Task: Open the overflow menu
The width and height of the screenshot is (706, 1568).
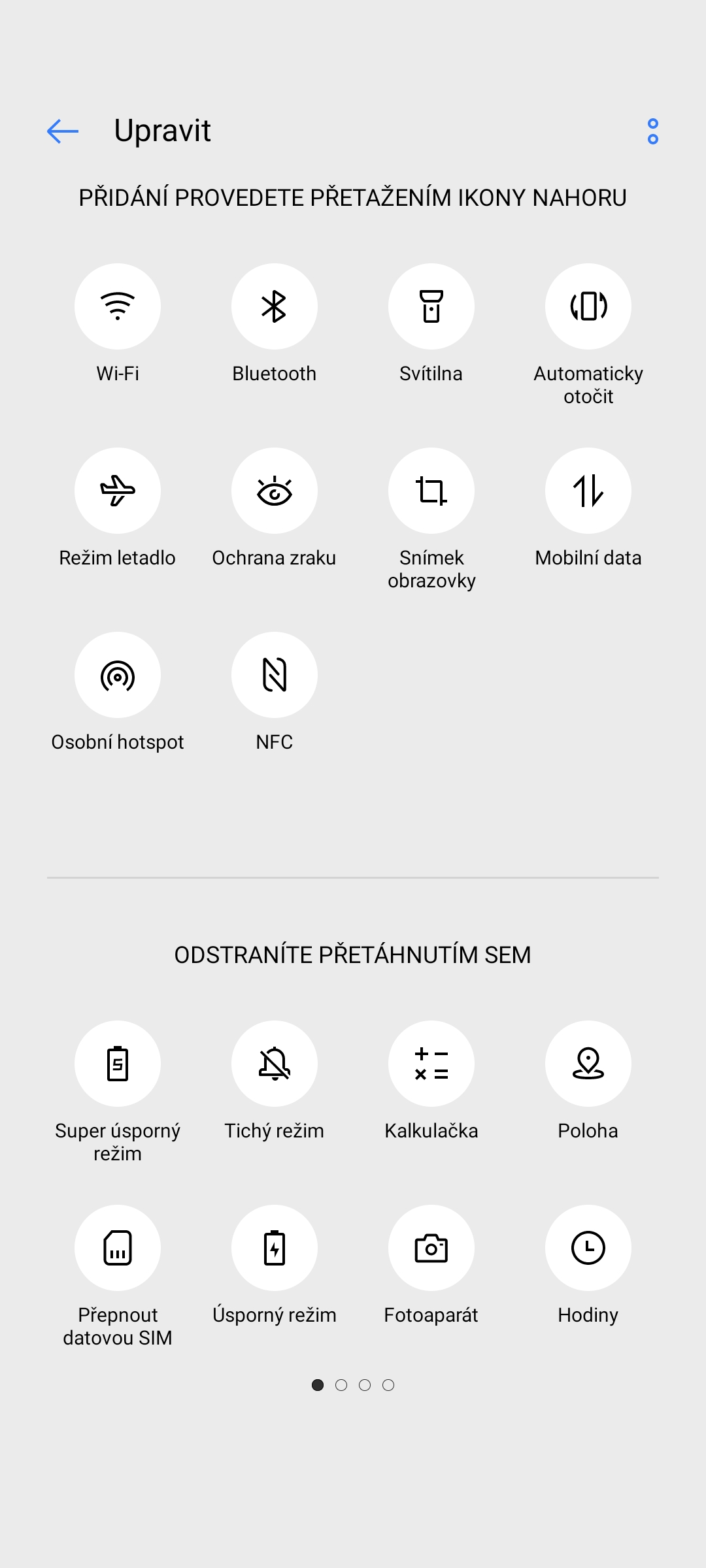Action: pos(652,131)
